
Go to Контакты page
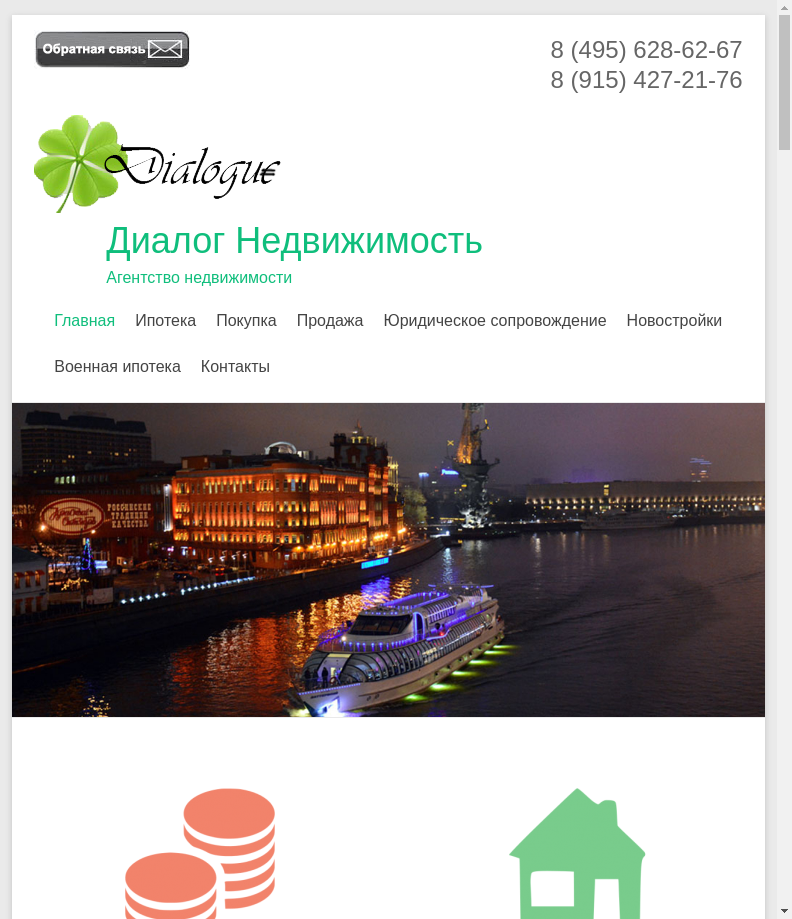pos(235,367)
